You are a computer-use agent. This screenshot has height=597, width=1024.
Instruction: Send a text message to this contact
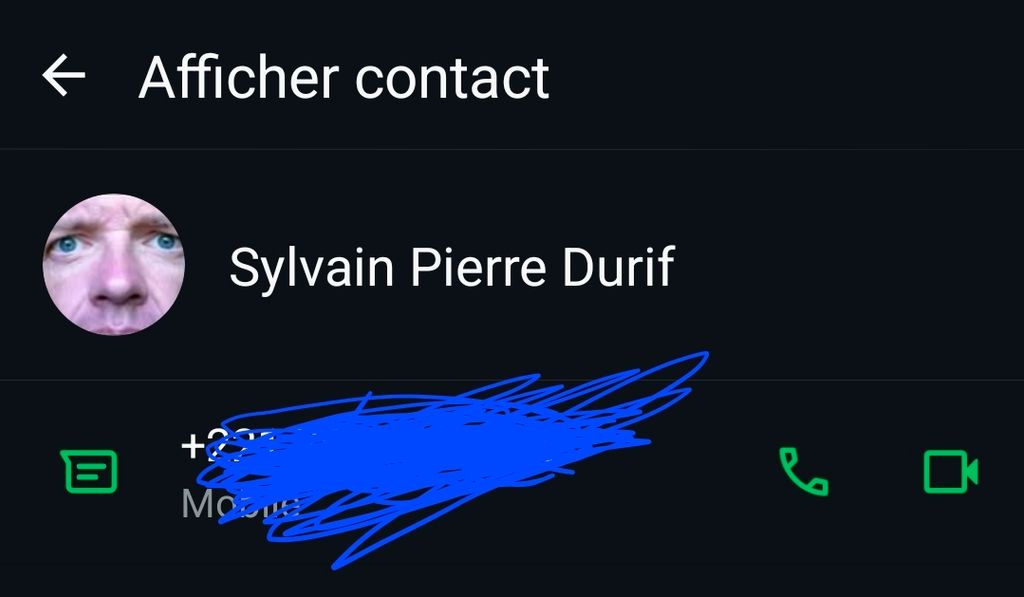pos(90,471)
